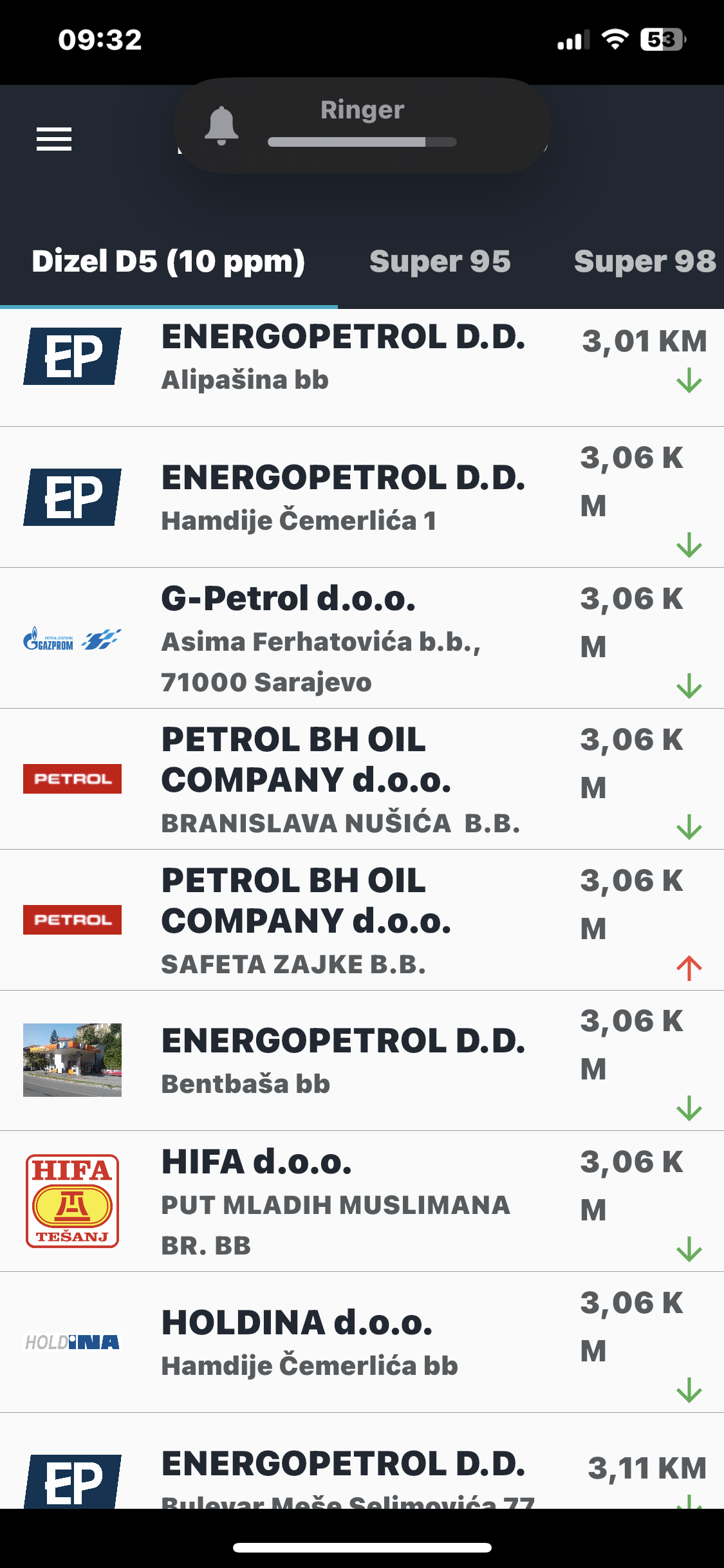Screen dimensions: 724x1568
Task: Select the Dizel D5 (10 ppm) tab
Action: (x=169, y=261)
